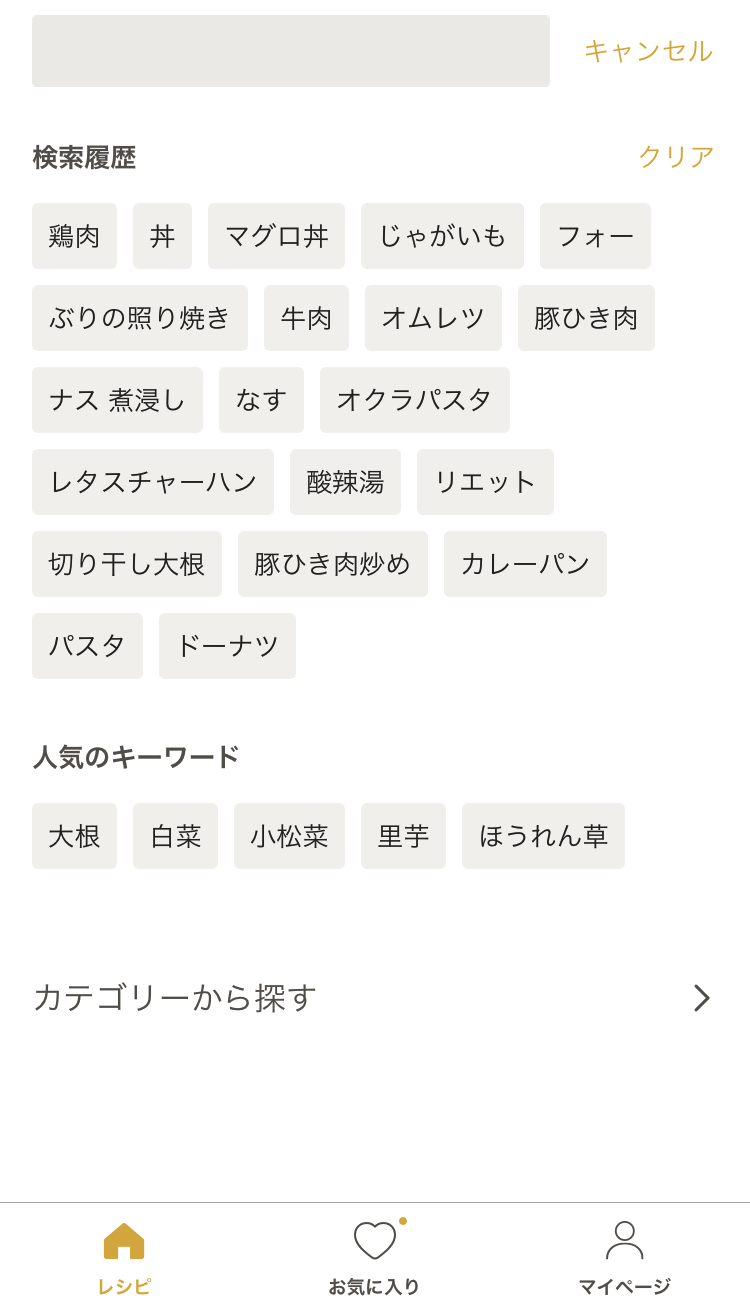Choose popular keyword ほうれん草
750x1301 pixels.
click(543, 836)
